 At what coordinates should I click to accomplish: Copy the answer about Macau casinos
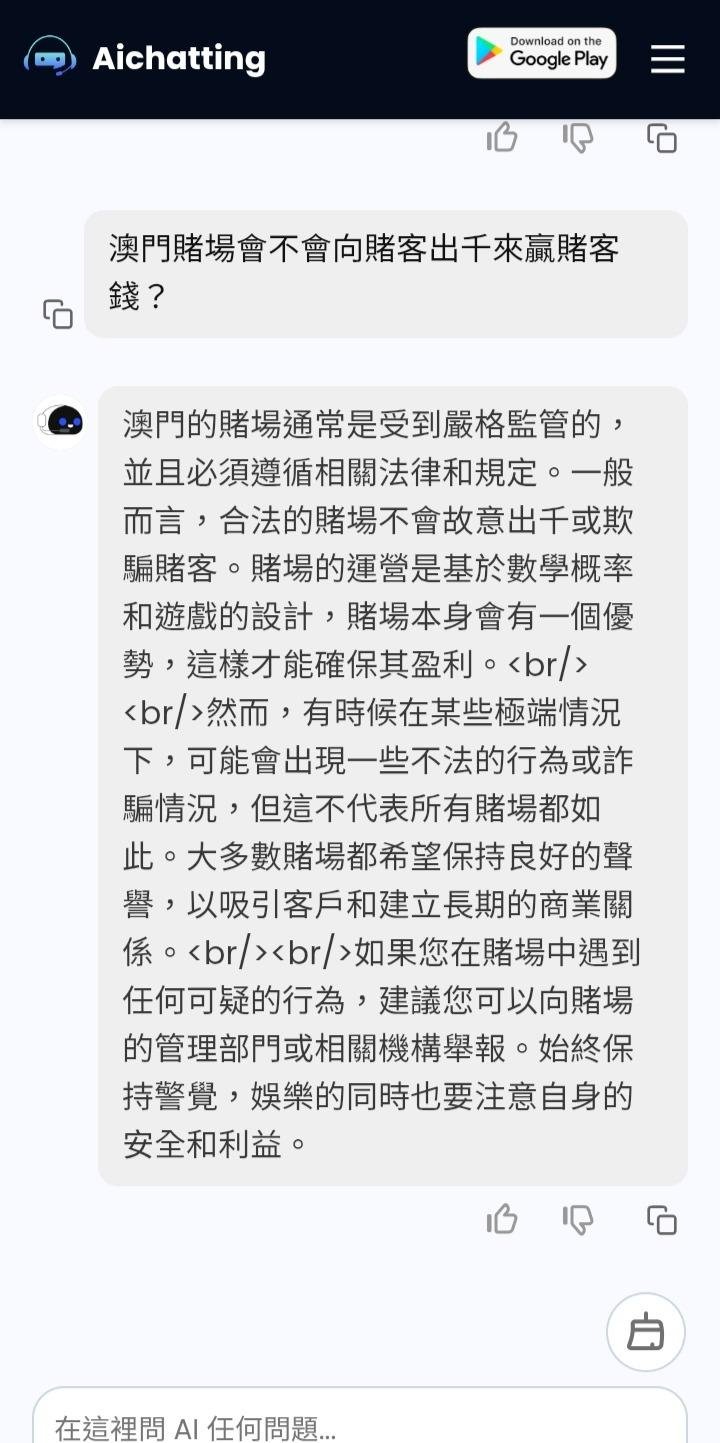coord(661,1219)
